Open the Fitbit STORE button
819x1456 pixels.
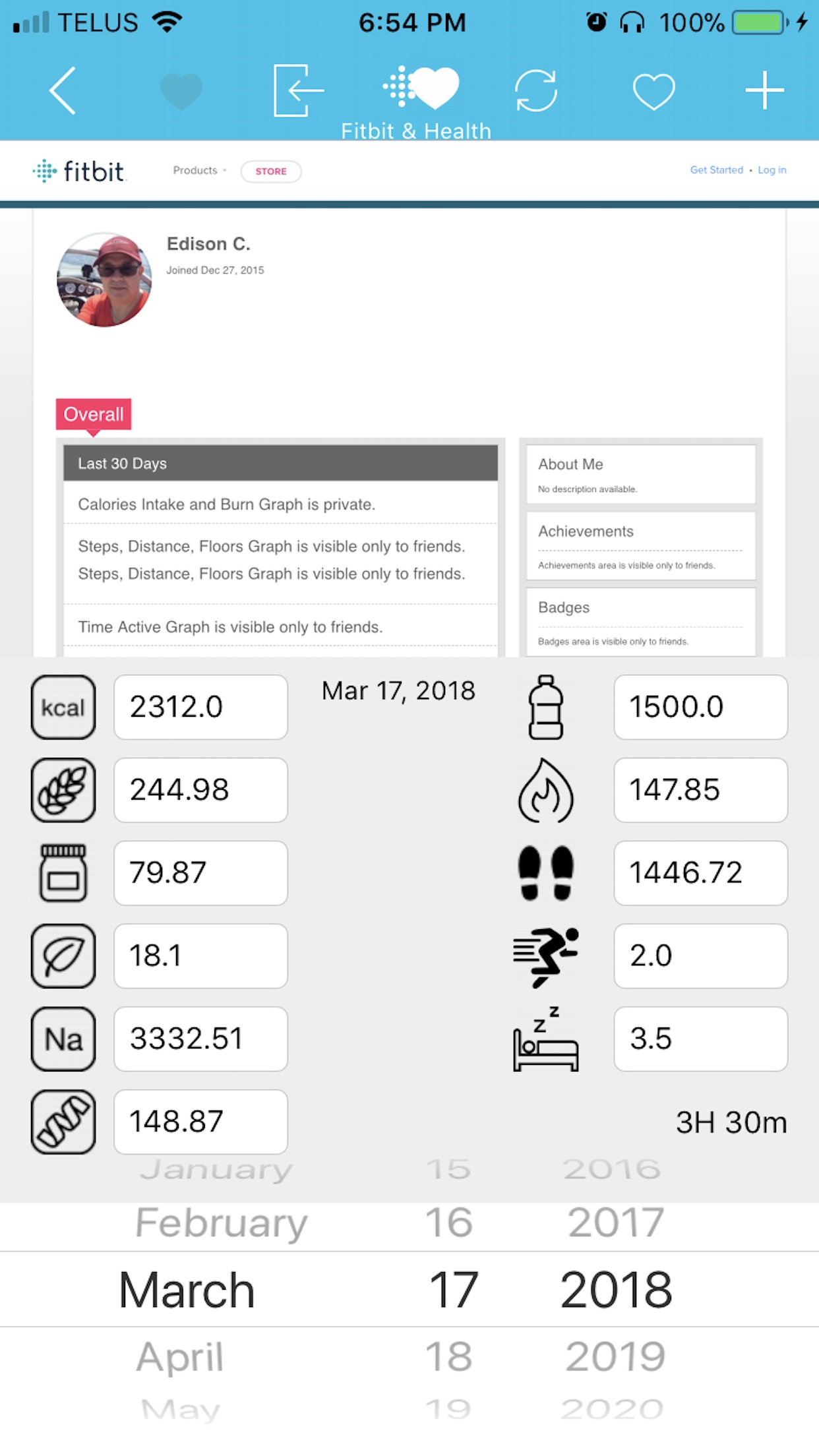[271, 171]
